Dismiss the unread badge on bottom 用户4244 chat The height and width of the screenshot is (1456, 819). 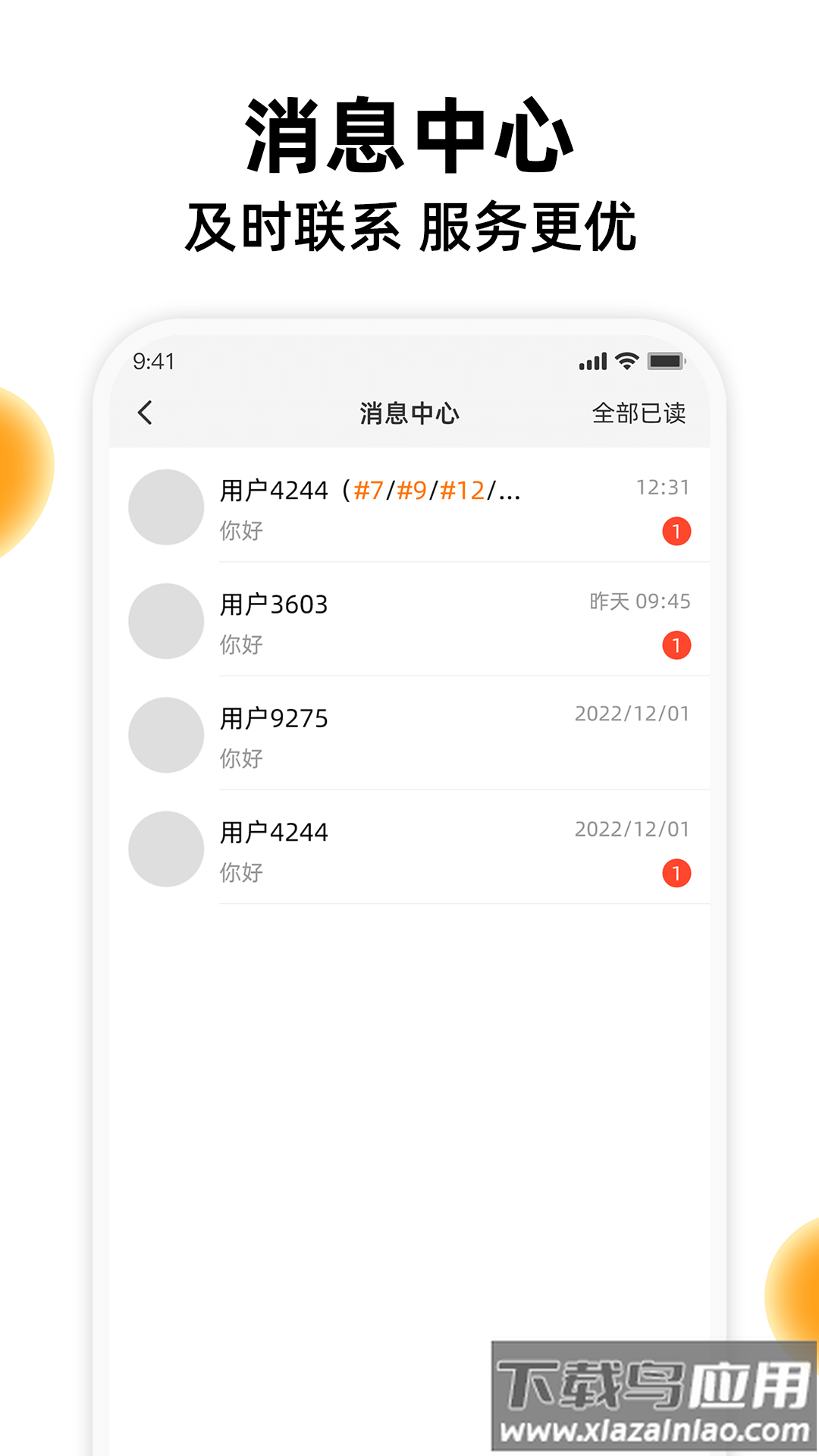[678, 873]
